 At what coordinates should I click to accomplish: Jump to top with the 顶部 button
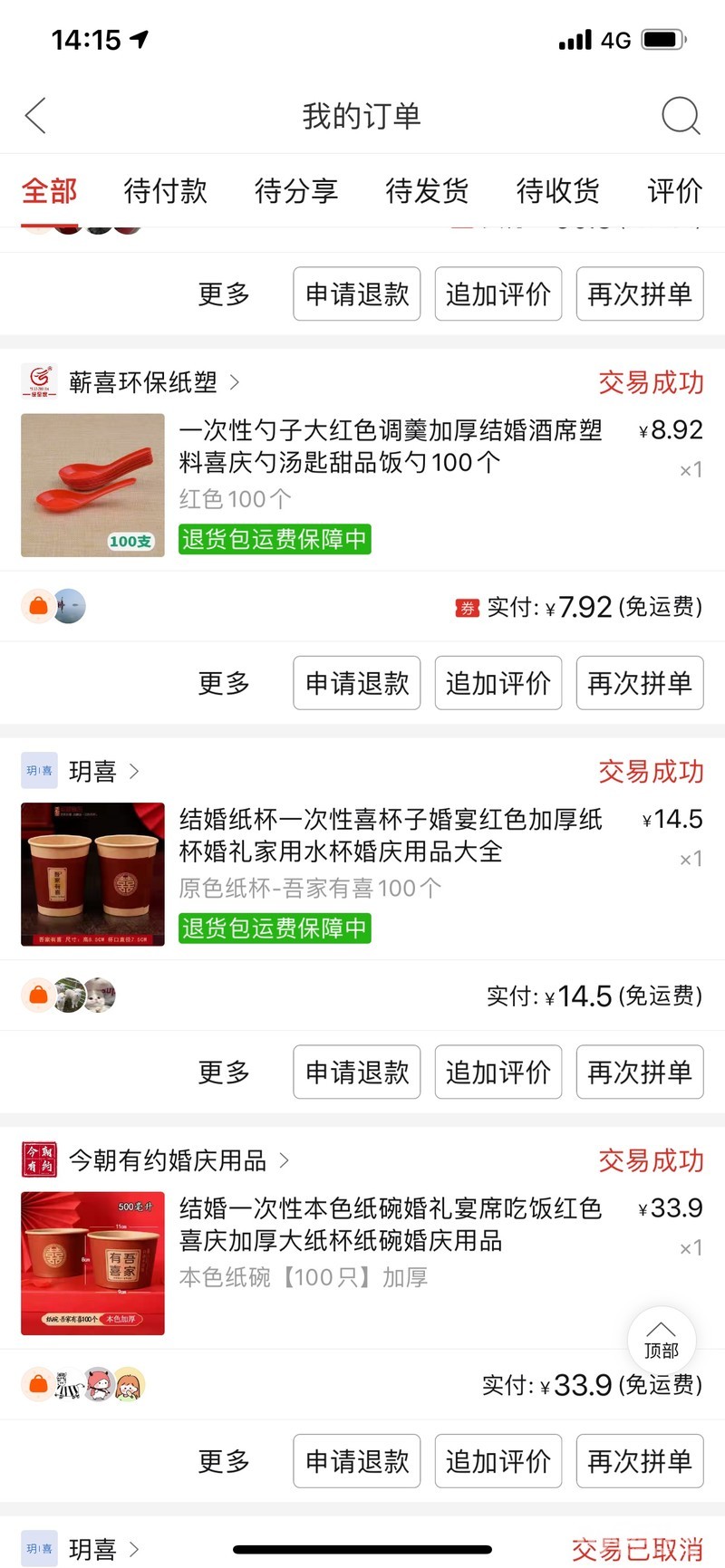[662, 1341]
